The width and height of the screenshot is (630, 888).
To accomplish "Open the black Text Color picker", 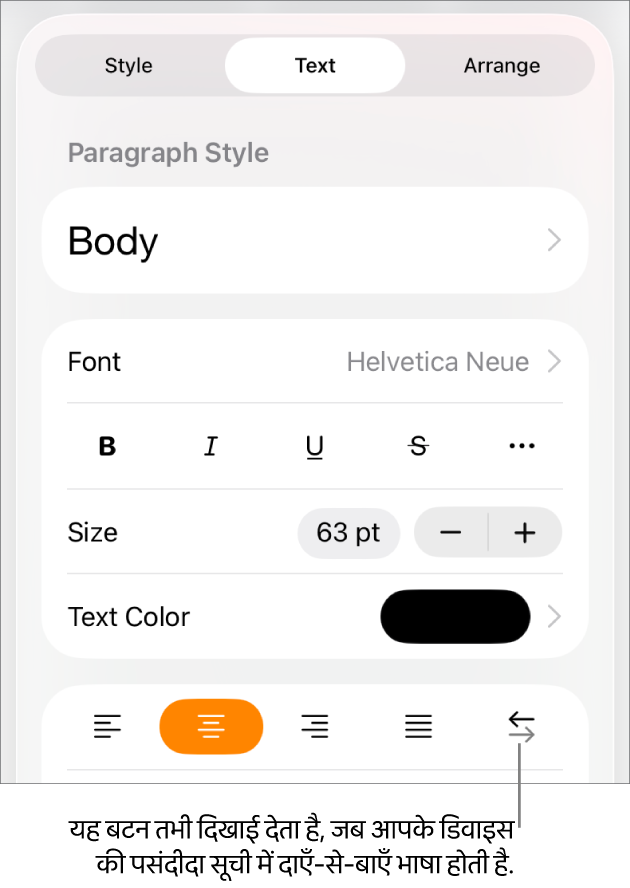I will (x=456, y=617).
